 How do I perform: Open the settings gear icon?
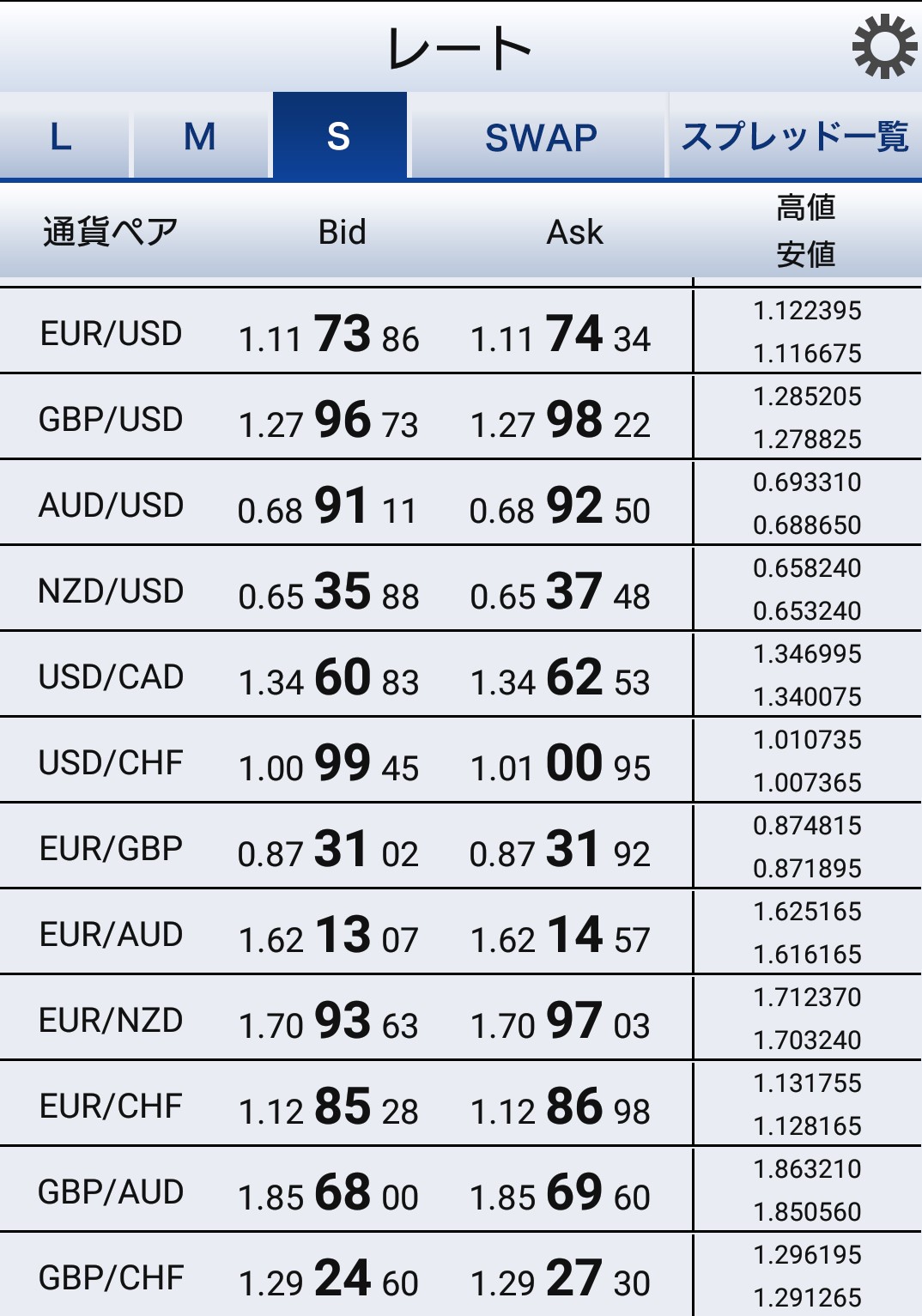(884, 46)
